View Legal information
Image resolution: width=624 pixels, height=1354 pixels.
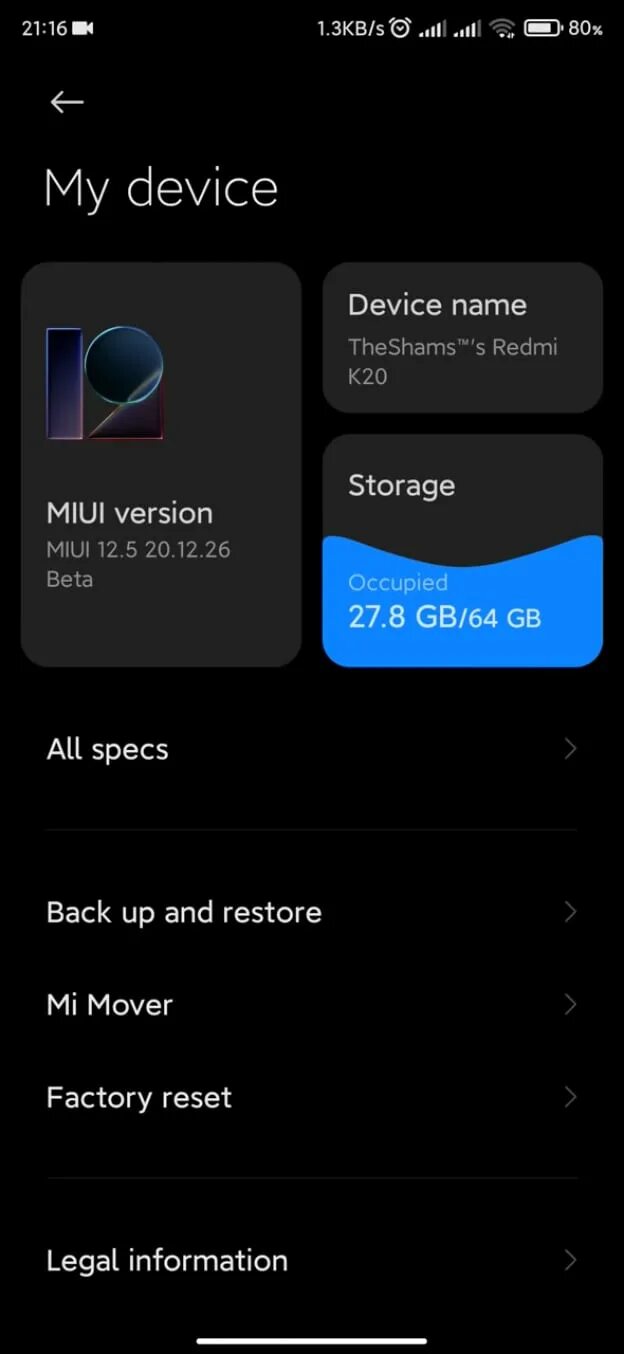(311, 1260)
